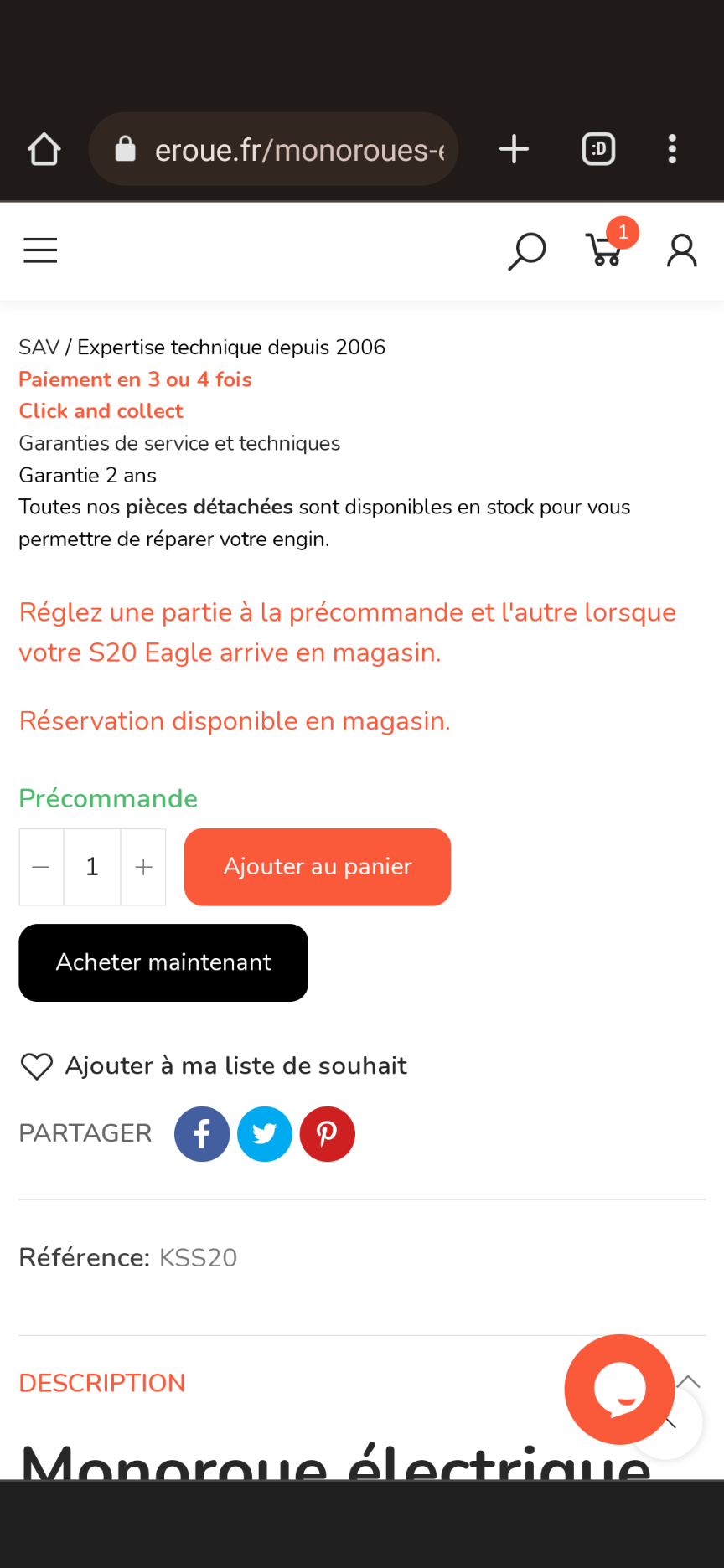Open the hamburger menu
This screenshot has height=1568, width=724.
40,250
